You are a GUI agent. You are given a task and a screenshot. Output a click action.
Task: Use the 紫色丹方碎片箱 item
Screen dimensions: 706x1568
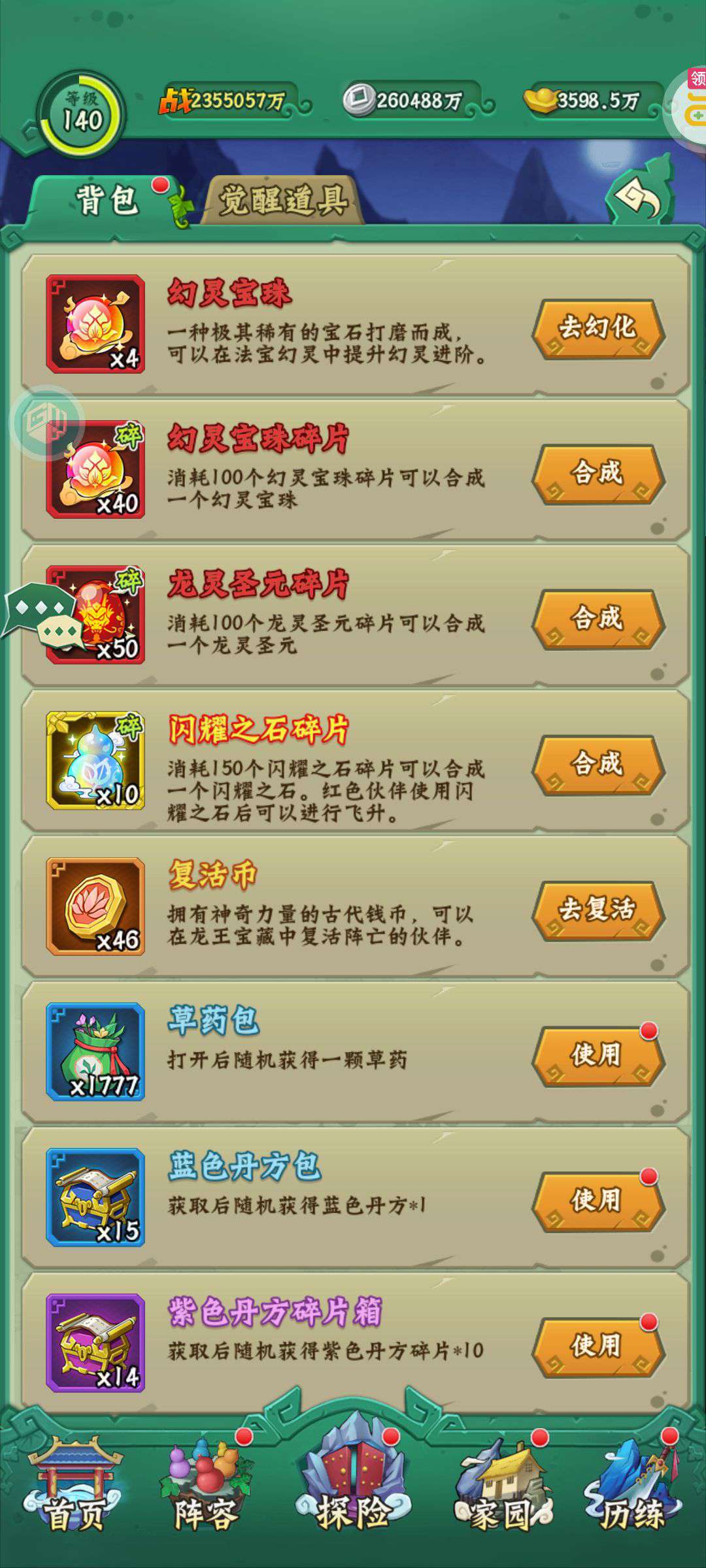pos(597,1346)
